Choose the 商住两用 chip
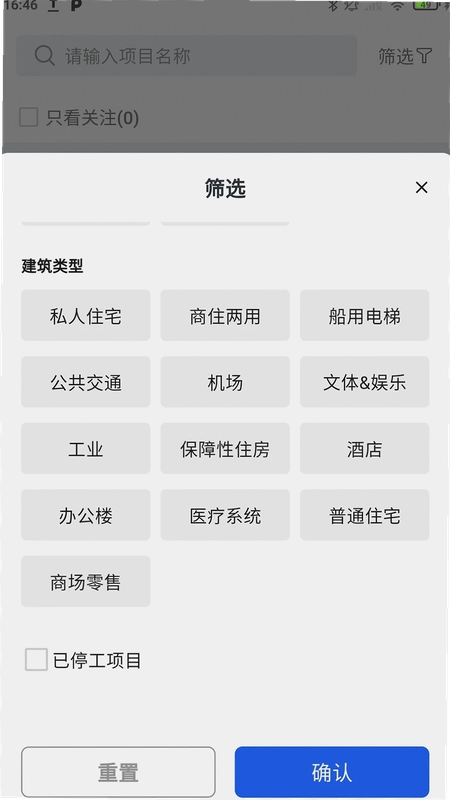 pos(225,315)
